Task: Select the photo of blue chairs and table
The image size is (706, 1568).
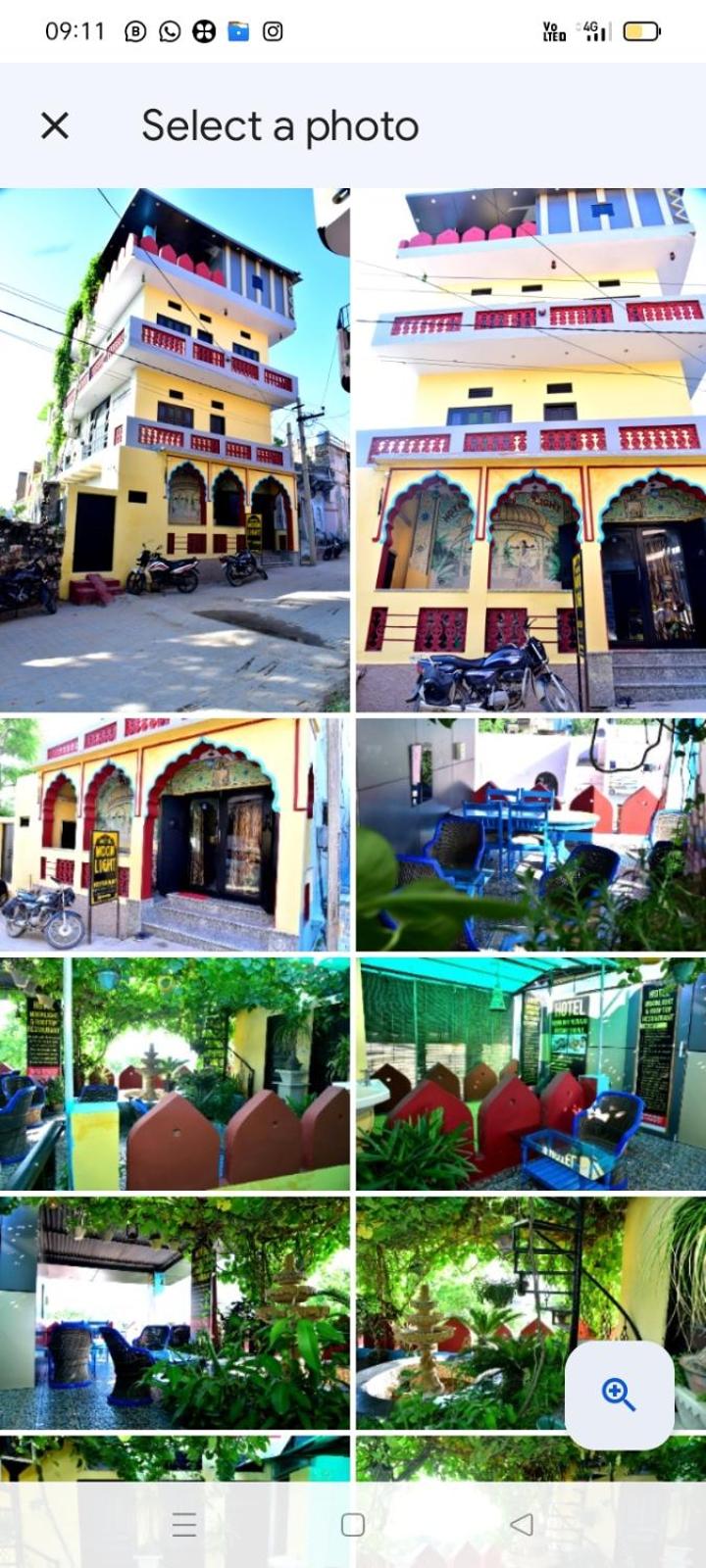Action: tap(530, 834)
